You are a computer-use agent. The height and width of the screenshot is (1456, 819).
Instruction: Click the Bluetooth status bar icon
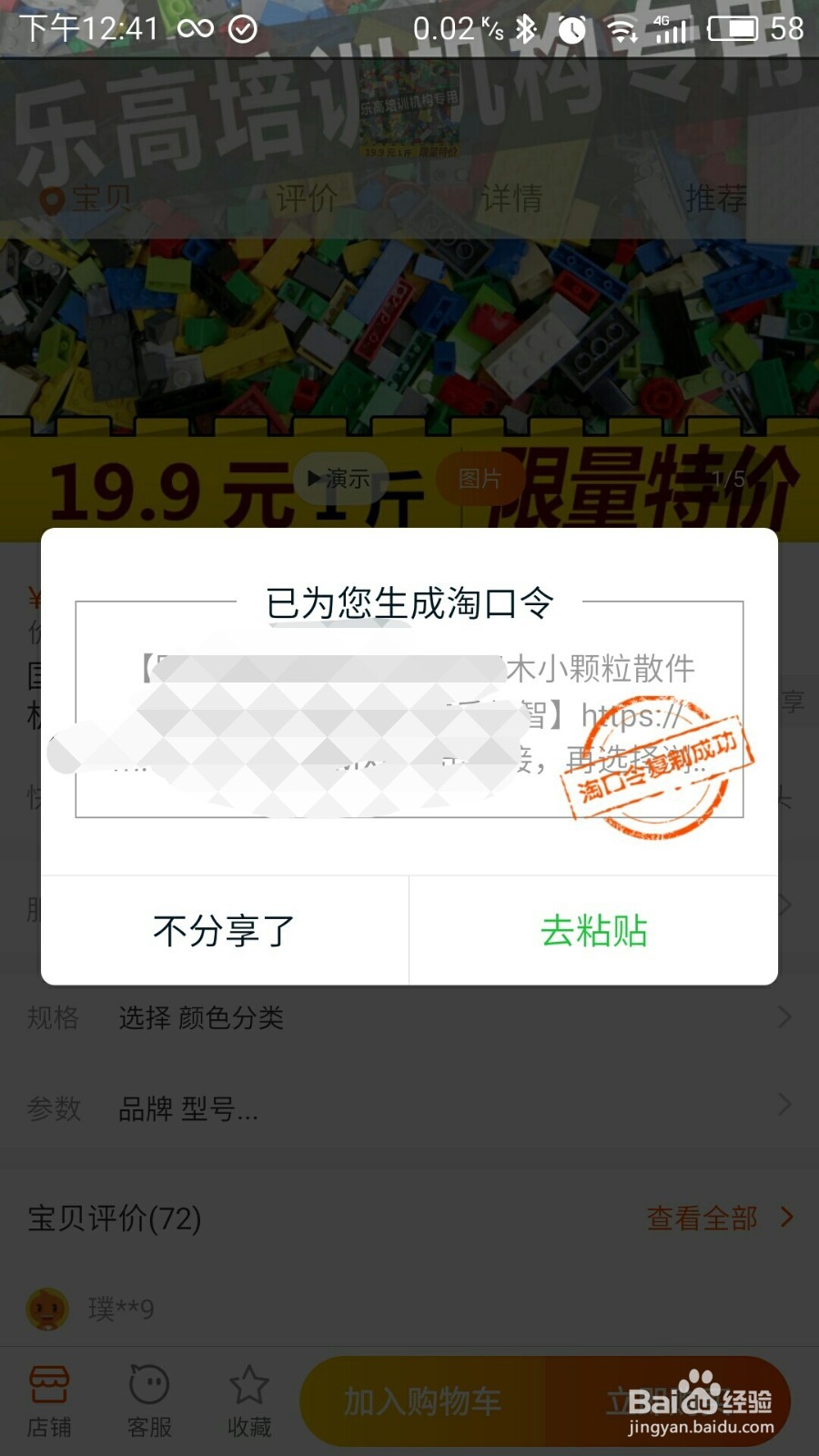(x=526, y=27)
